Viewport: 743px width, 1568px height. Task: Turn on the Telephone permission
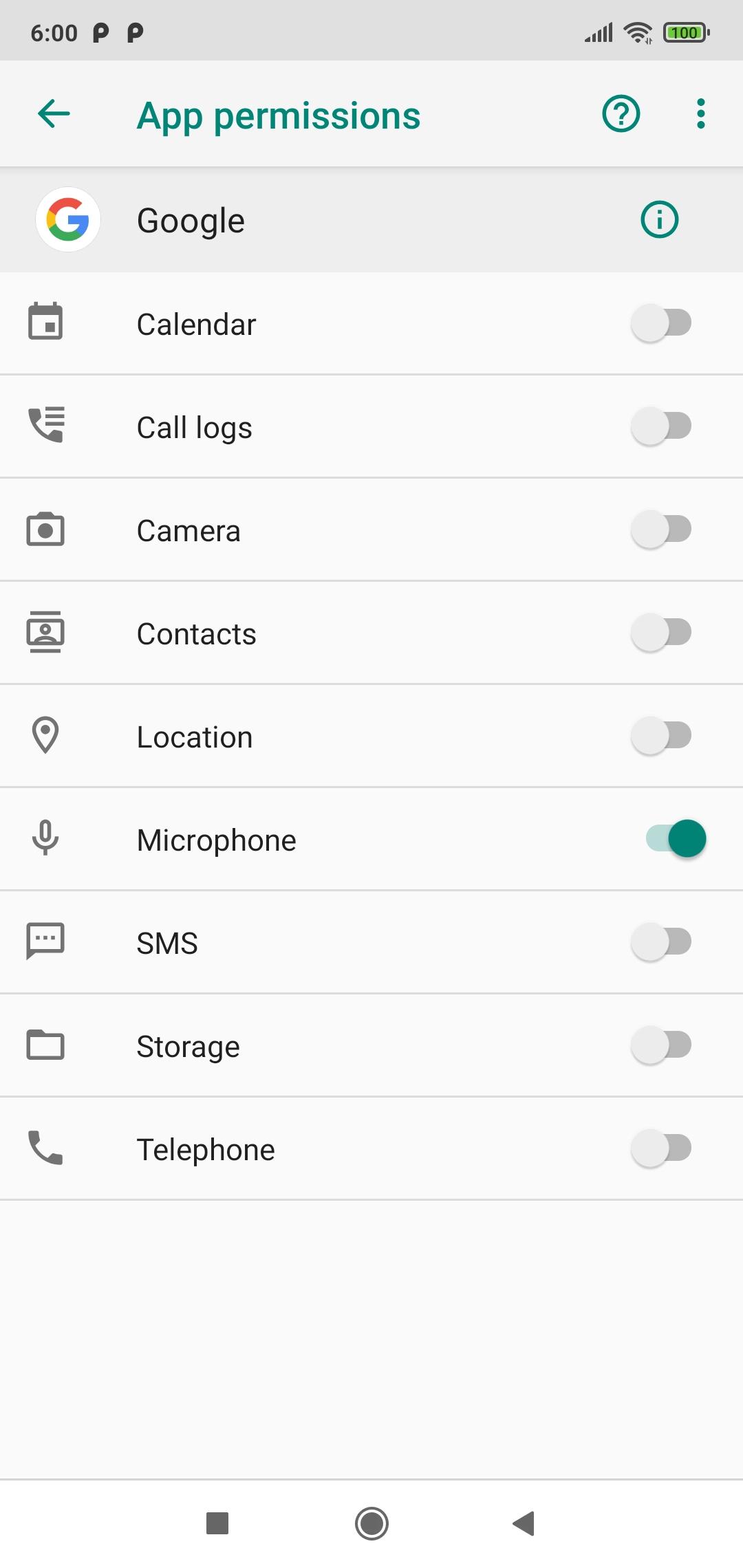point(661,1148)
